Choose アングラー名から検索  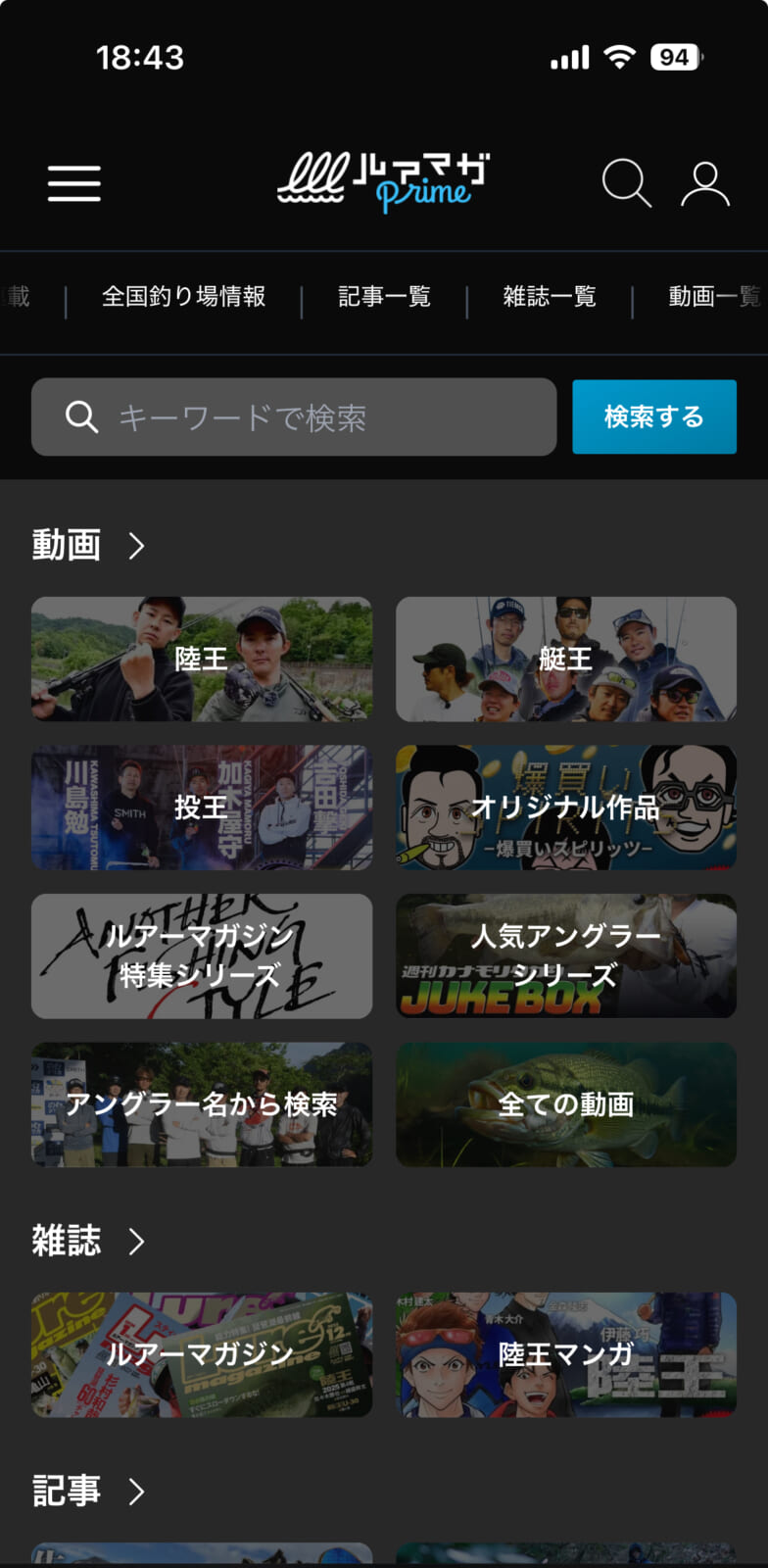click(x=202, y=1104)
